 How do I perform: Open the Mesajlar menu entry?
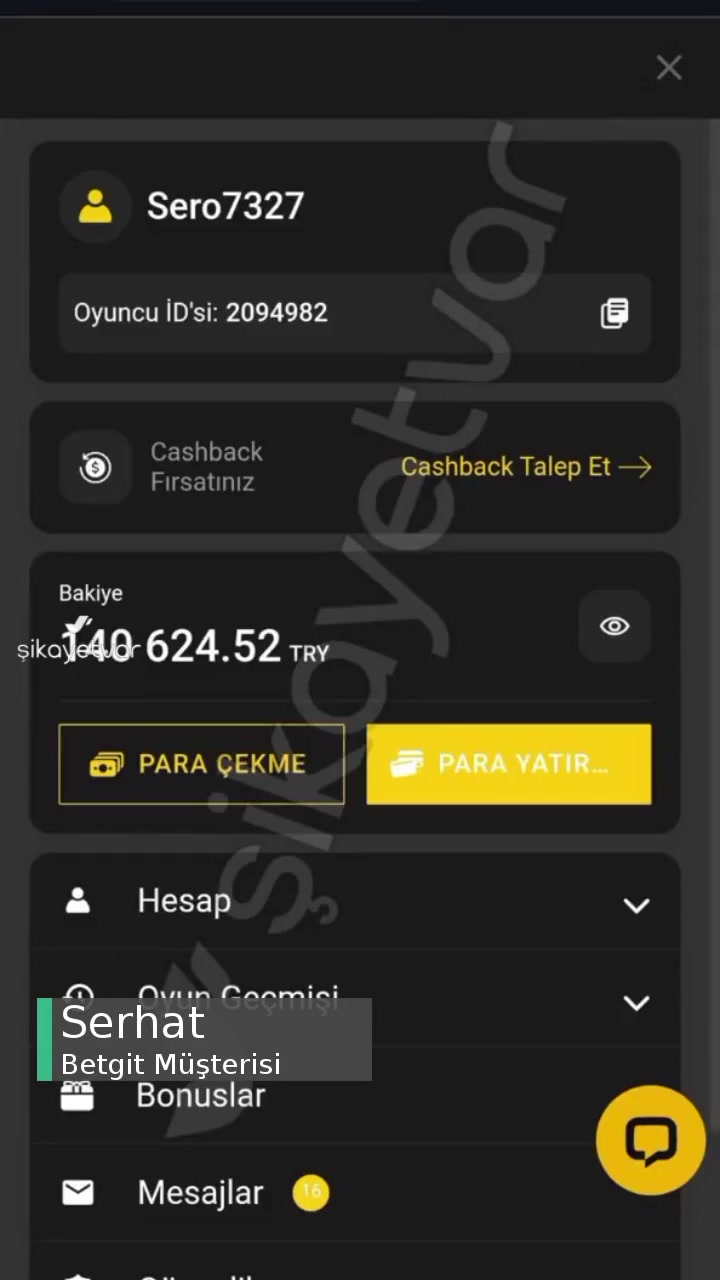coord(200,1192)
